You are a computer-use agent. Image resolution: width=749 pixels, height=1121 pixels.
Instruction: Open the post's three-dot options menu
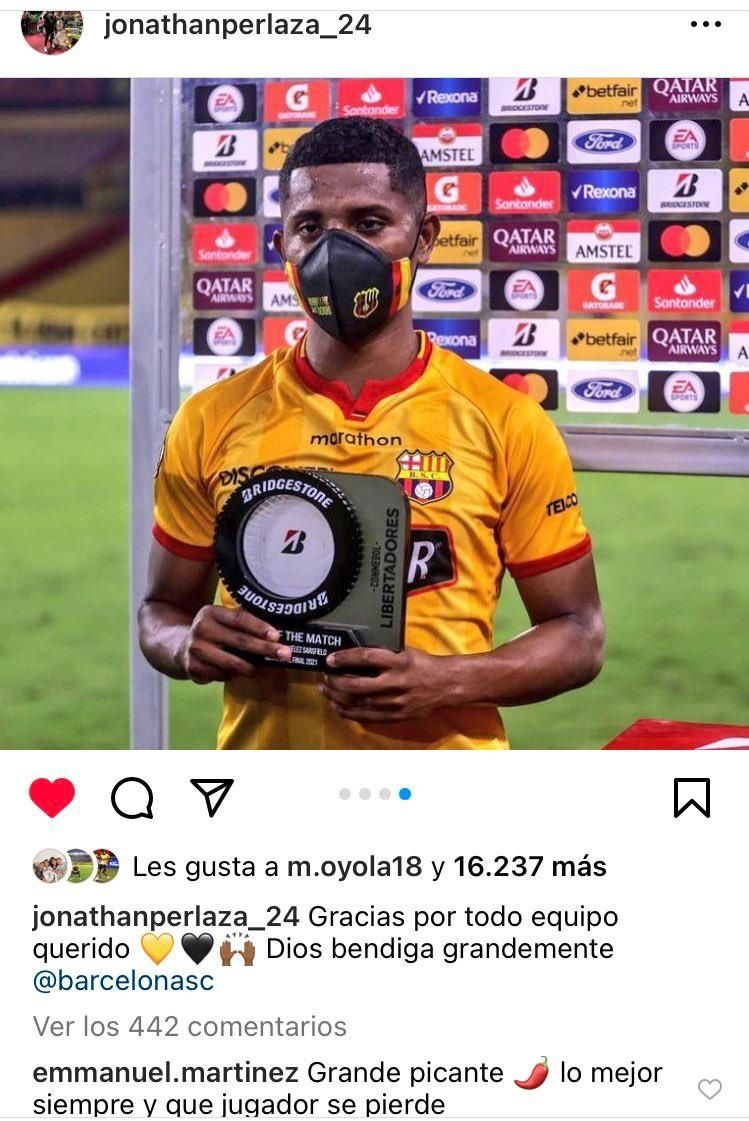(706, 25)
